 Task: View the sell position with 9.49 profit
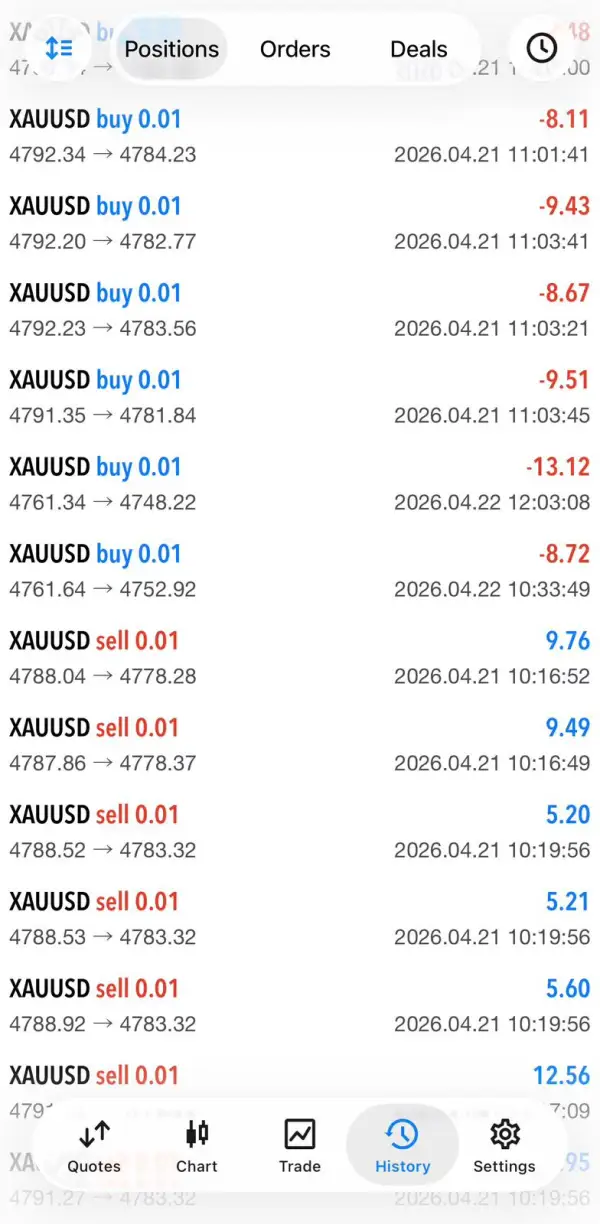(x=300, y=746)
